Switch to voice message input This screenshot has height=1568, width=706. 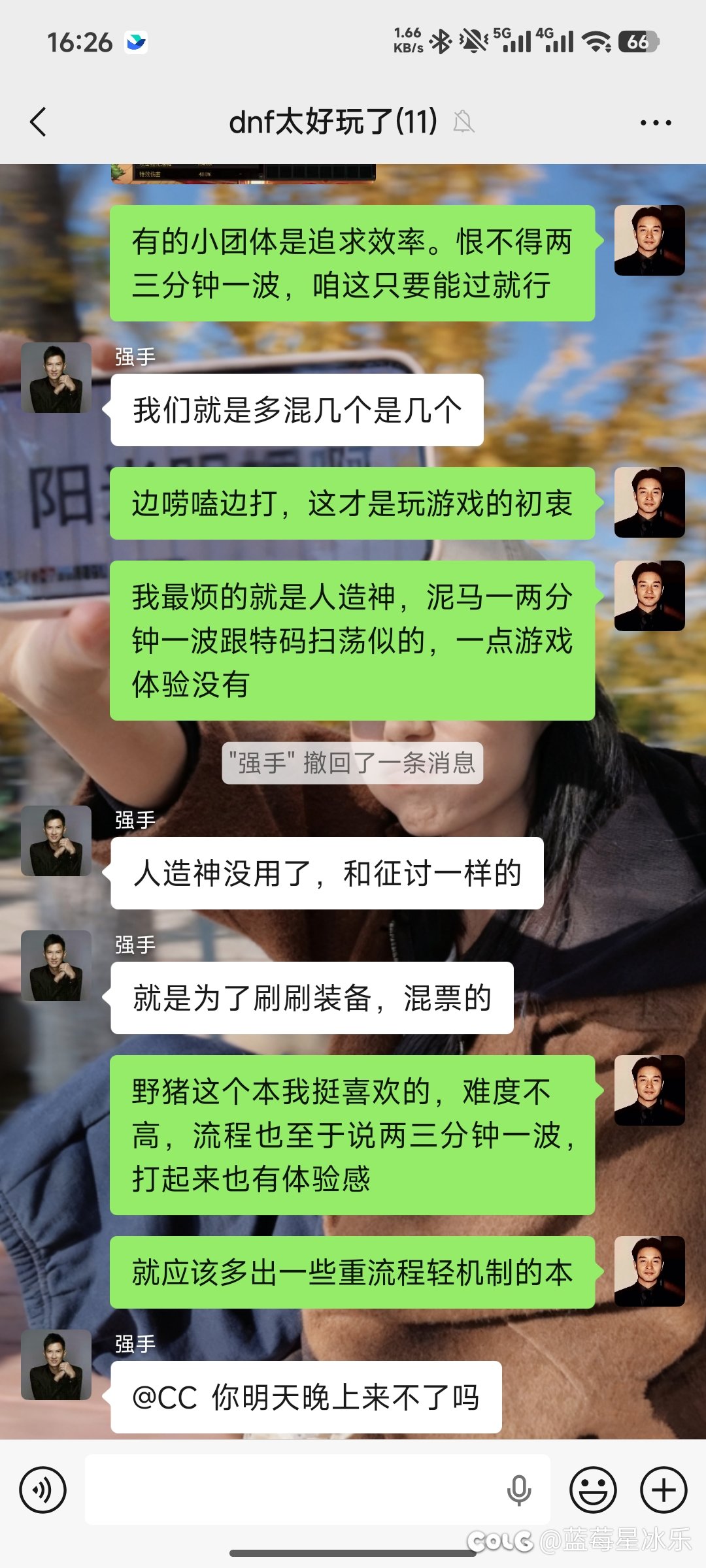point(43,1490)
